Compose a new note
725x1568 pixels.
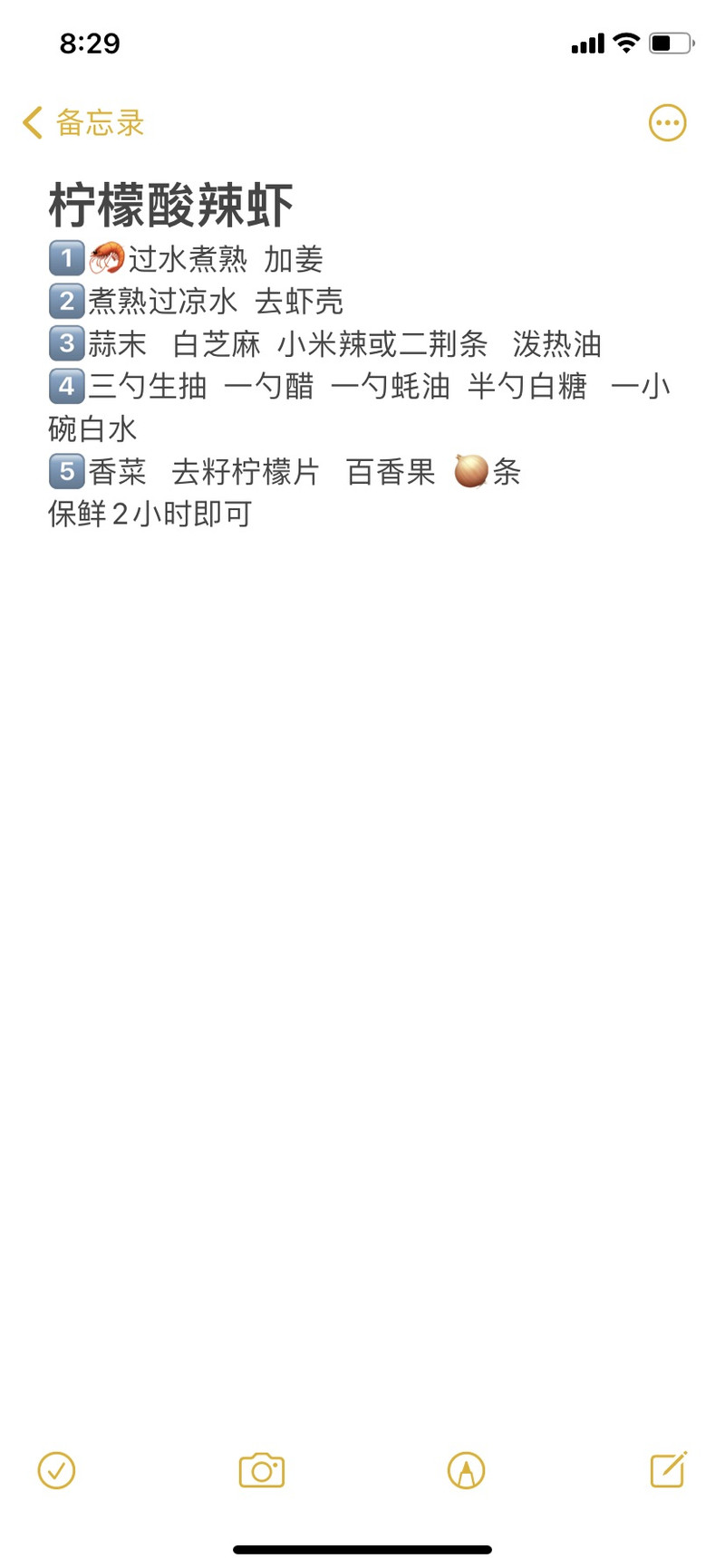[669, 1469]
